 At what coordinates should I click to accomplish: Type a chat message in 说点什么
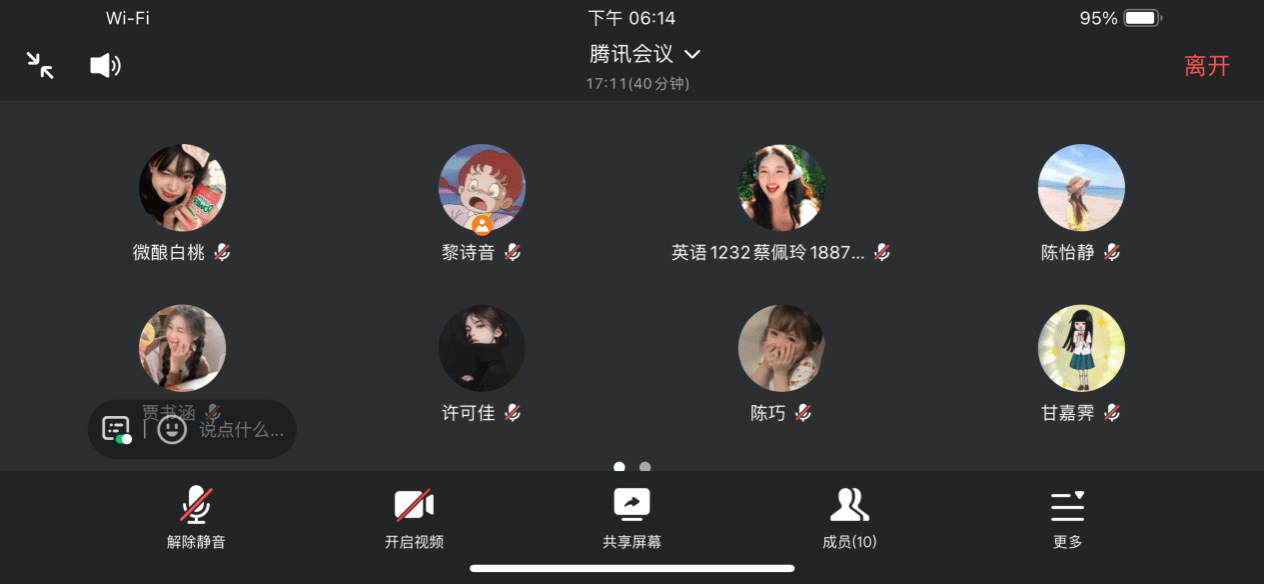[241, 430]
